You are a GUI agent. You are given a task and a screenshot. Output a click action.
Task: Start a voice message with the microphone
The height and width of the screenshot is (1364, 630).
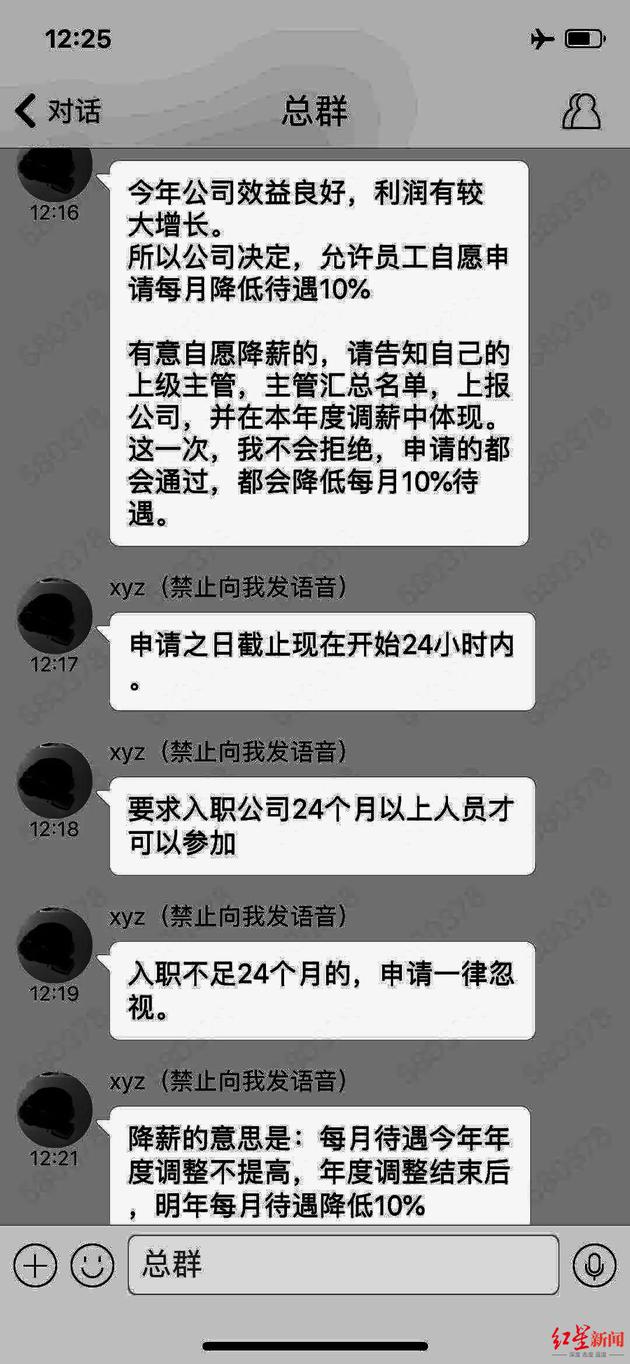(594, 1266)
